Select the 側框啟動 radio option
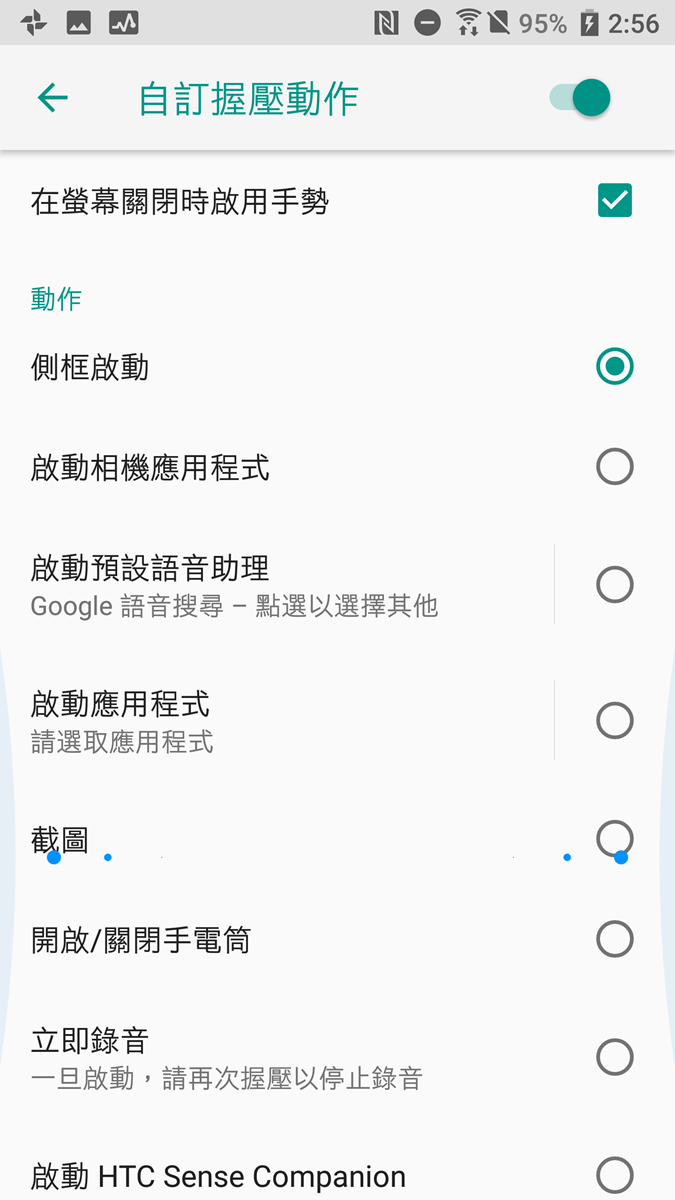 click(614, 367)
